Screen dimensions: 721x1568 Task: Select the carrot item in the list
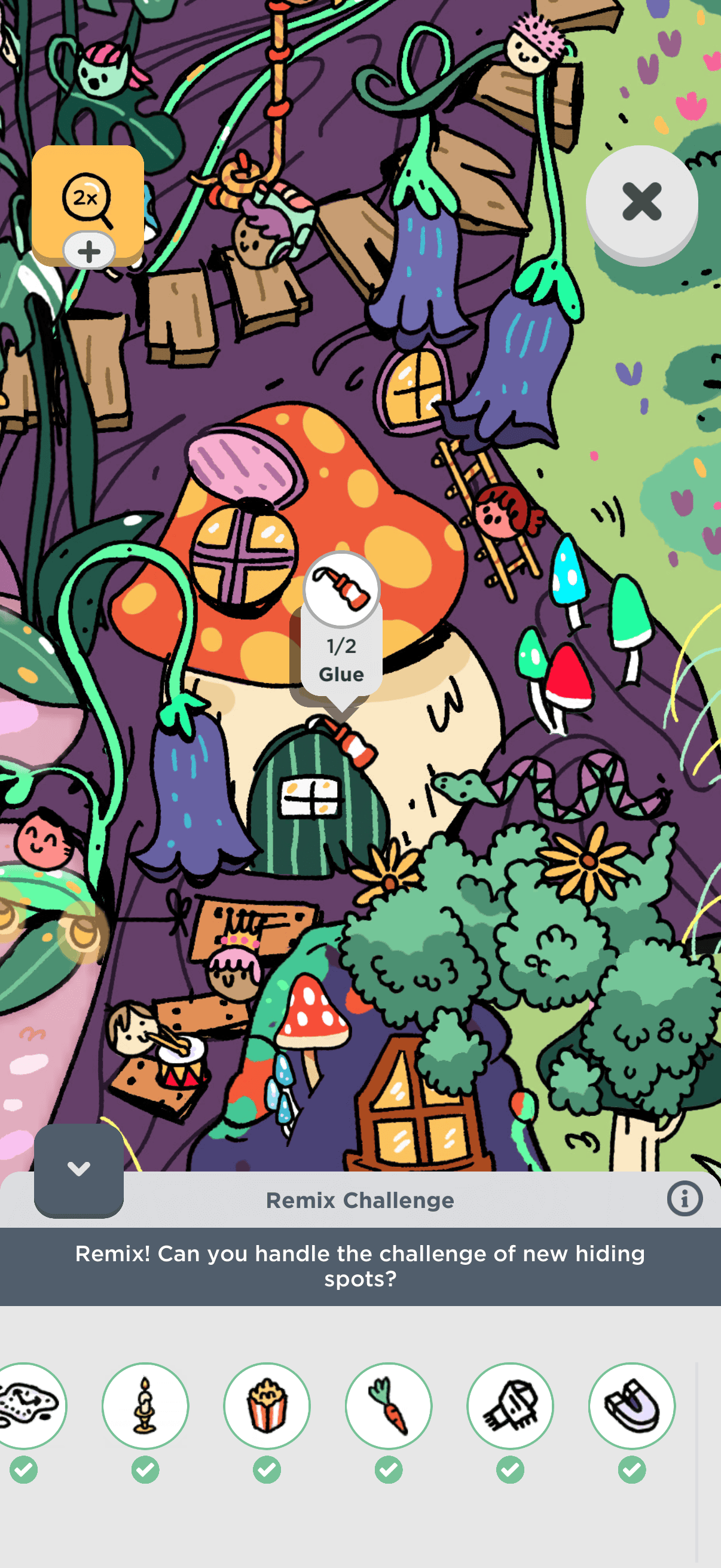pyautogui.click(x=388, y=1406)
